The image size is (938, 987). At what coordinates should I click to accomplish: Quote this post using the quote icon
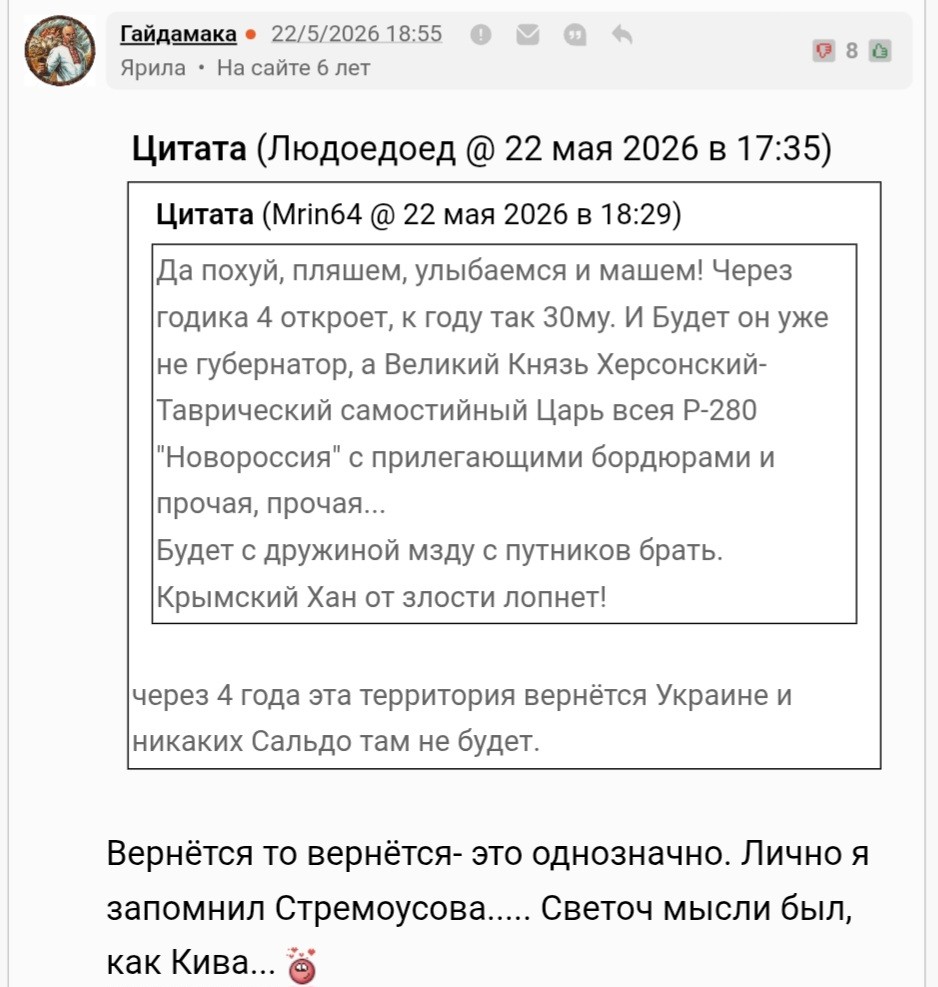point(575,35)
